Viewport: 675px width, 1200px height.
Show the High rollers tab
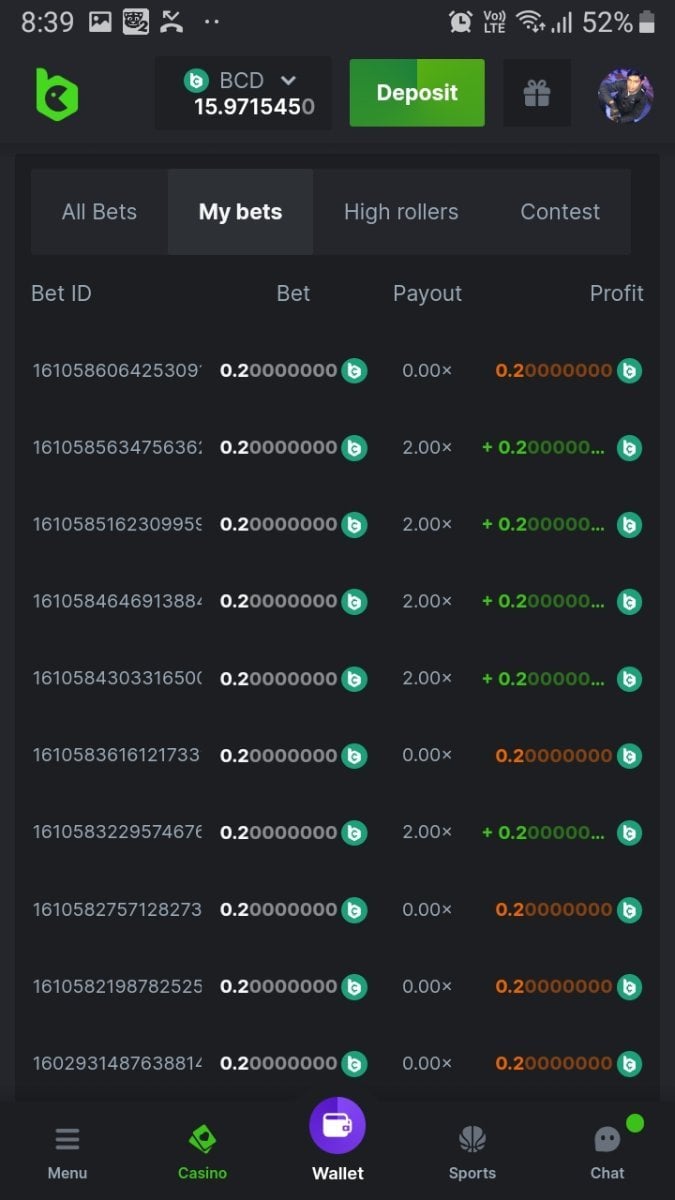click(401, 212)
